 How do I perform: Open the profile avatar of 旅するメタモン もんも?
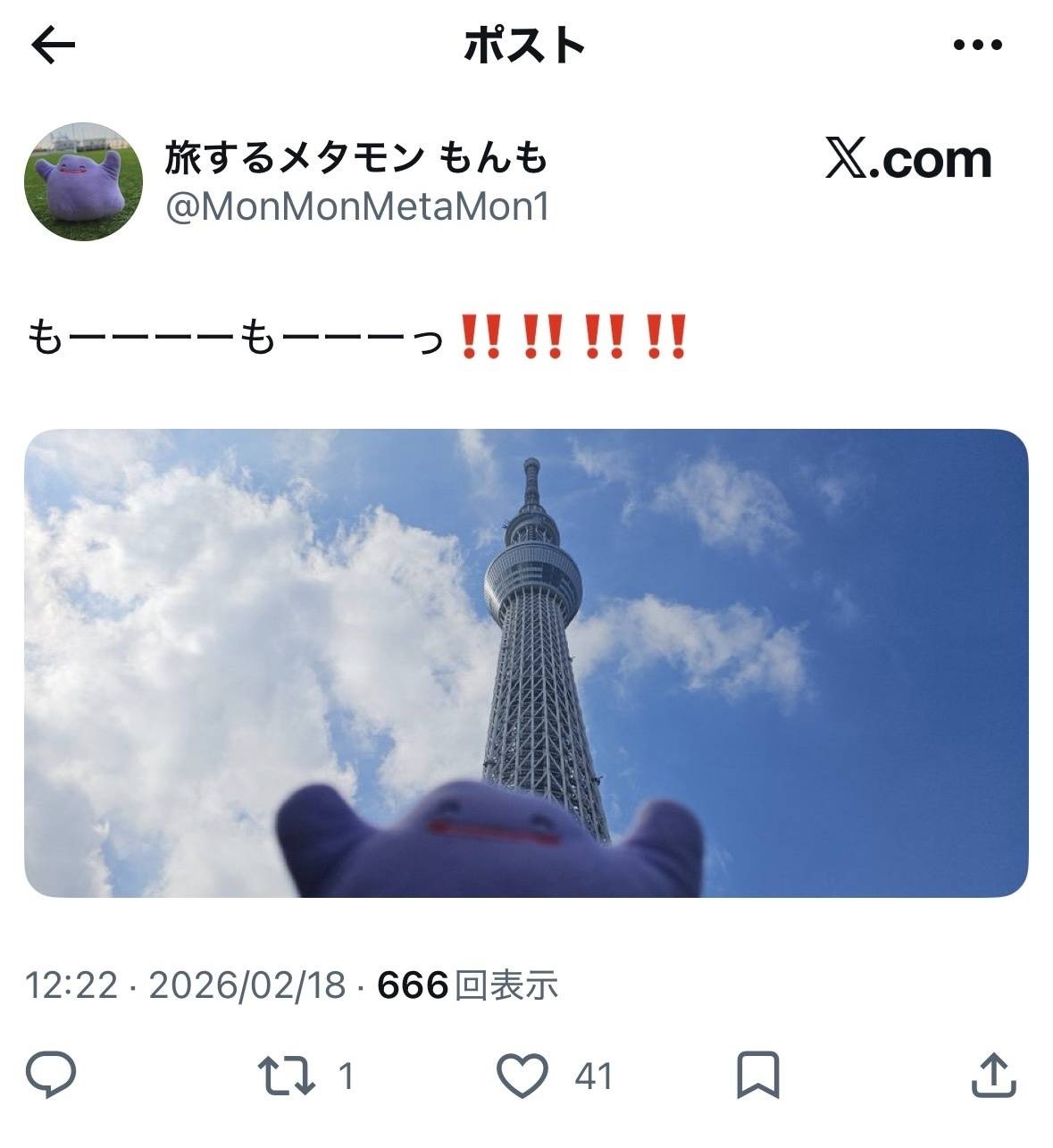click(x=83, y=181)
